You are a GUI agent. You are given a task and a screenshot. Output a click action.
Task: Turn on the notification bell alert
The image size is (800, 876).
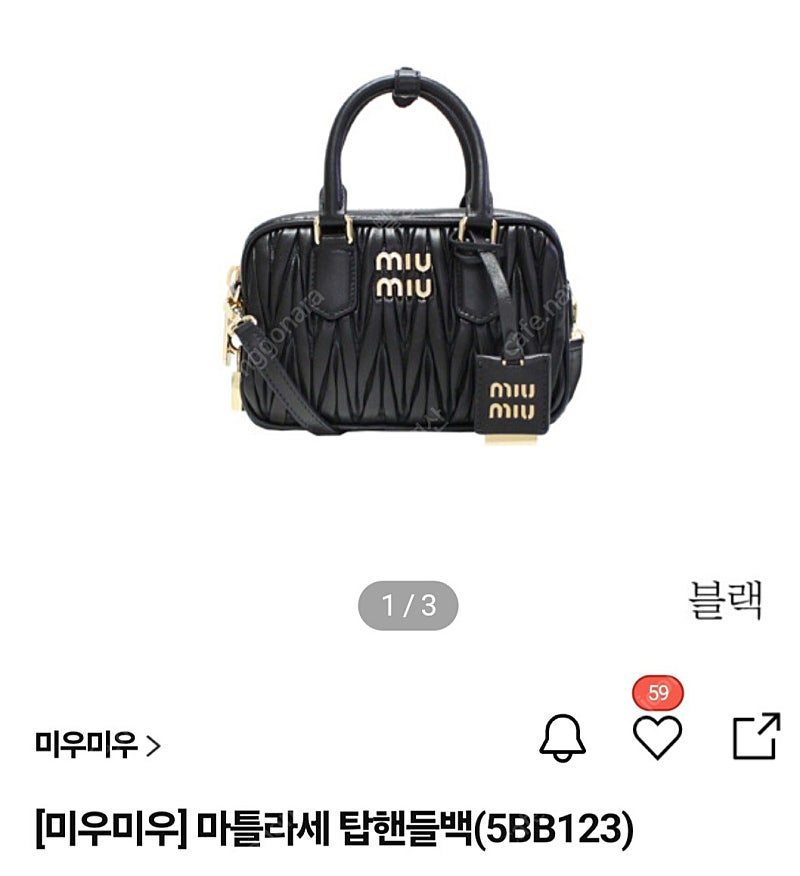[x=561, y=738]
